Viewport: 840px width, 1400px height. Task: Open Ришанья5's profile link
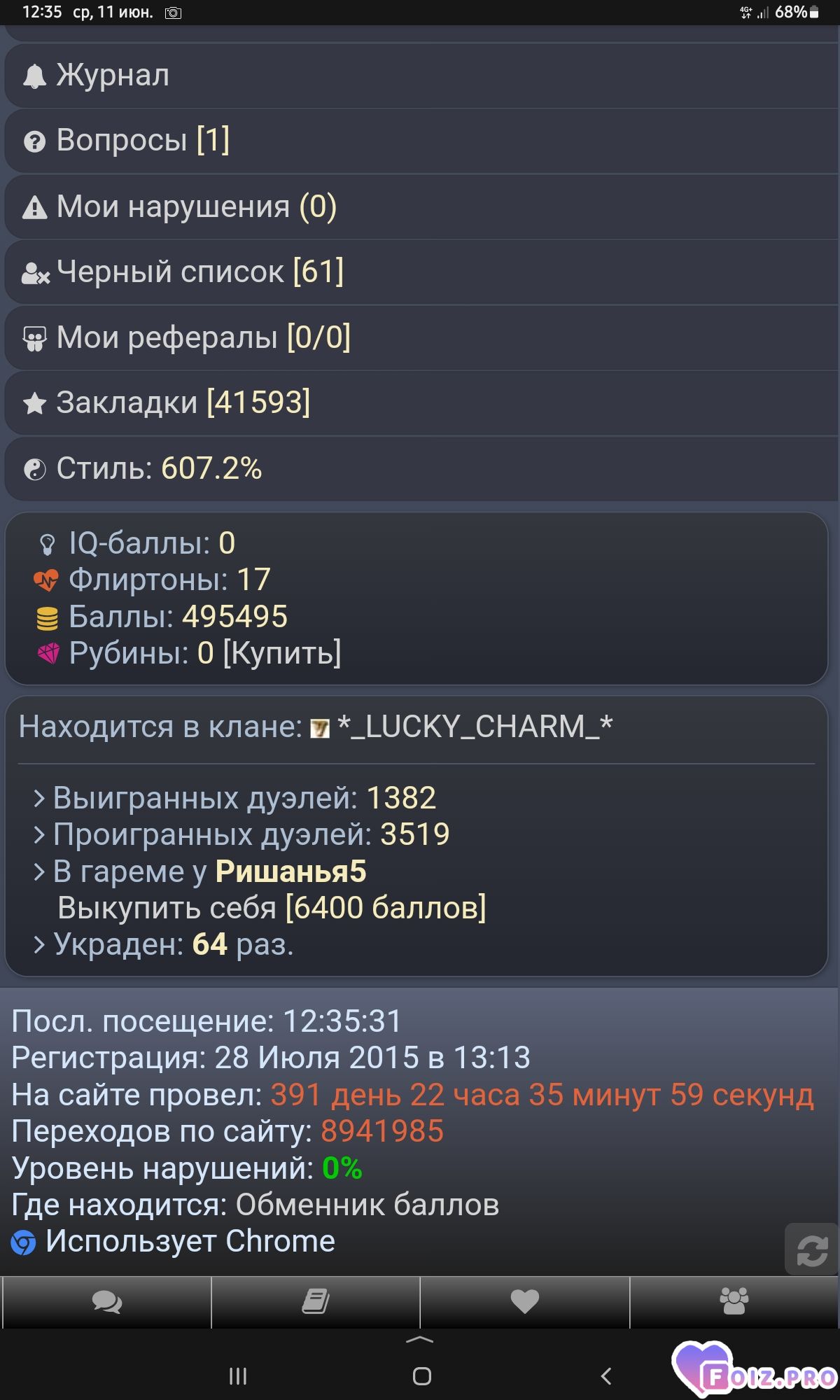coord(290,871)
